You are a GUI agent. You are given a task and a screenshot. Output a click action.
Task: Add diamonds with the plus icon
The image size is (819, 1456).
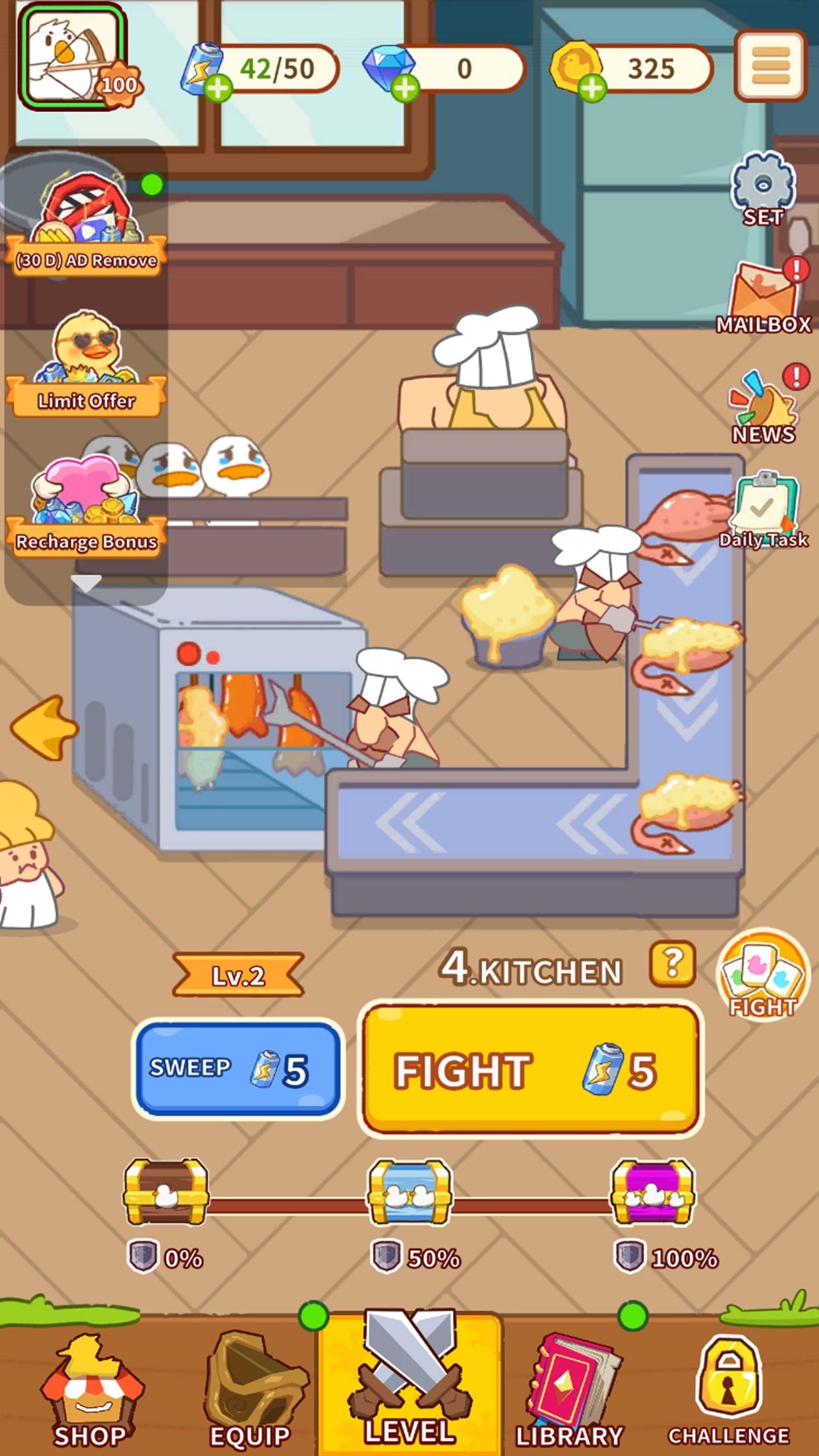(x=405, y=88)
